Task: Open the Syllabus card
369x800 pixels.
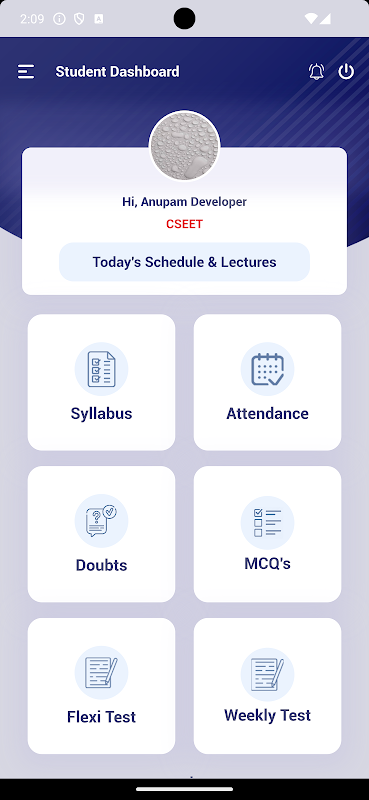Action: pyautogui.click(x=101, y=382)
